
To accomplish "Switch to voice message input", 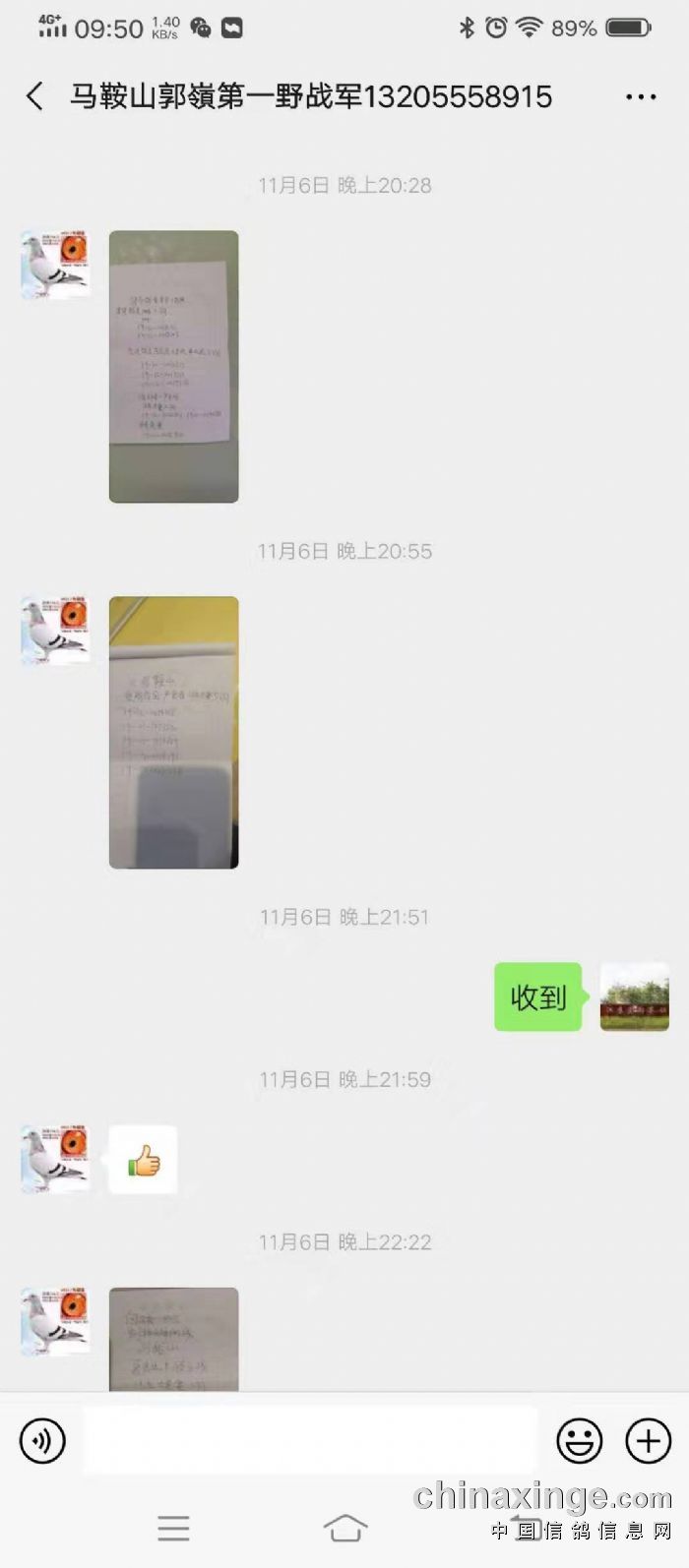I will pyautogui.click(x=42, y=1441).
